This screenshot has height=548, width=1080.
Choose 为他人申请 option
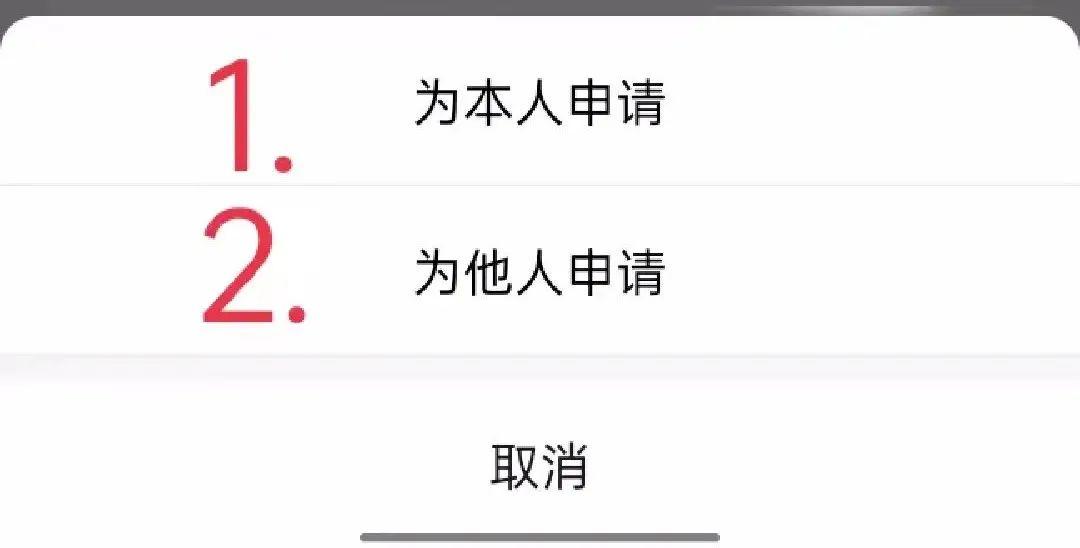(540, 272)
